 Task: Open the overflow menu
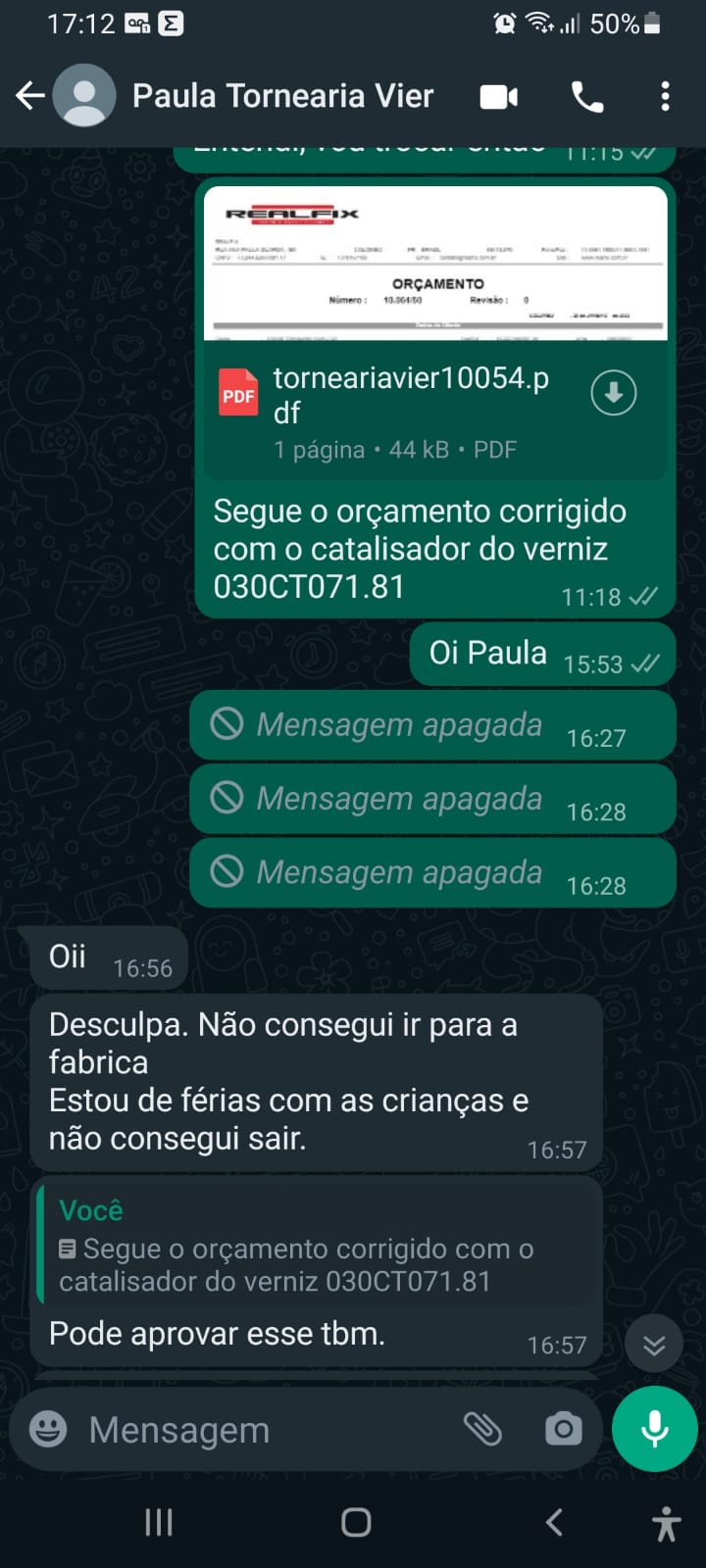tap(666, 97)
